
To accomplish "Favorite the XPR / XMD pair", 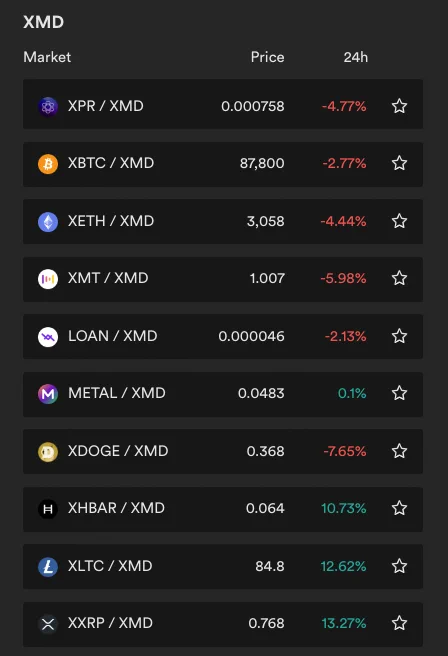I will pyautogui.click(x=399, y=106).
